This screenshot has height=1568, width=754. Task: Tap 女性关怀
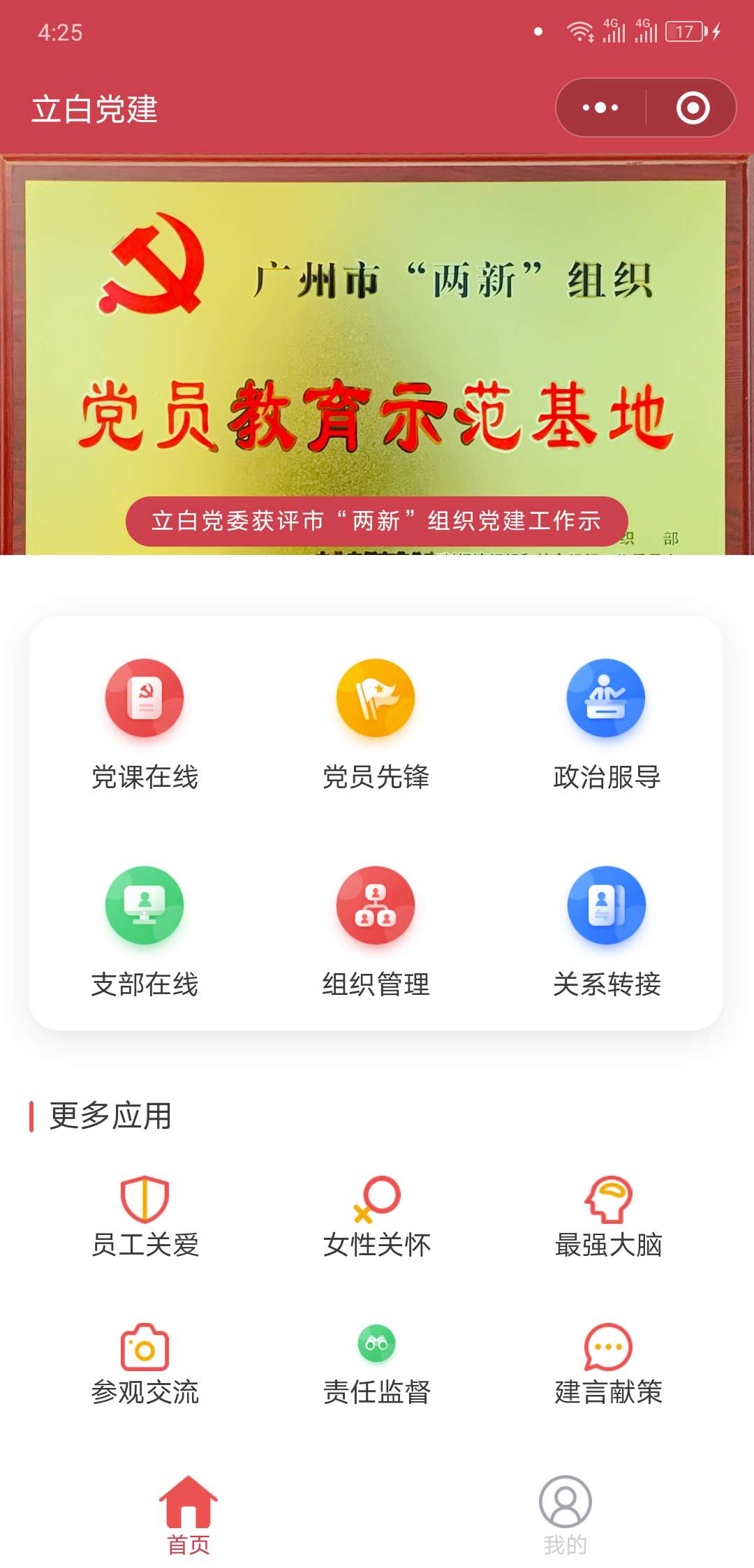coord(376,1217)
